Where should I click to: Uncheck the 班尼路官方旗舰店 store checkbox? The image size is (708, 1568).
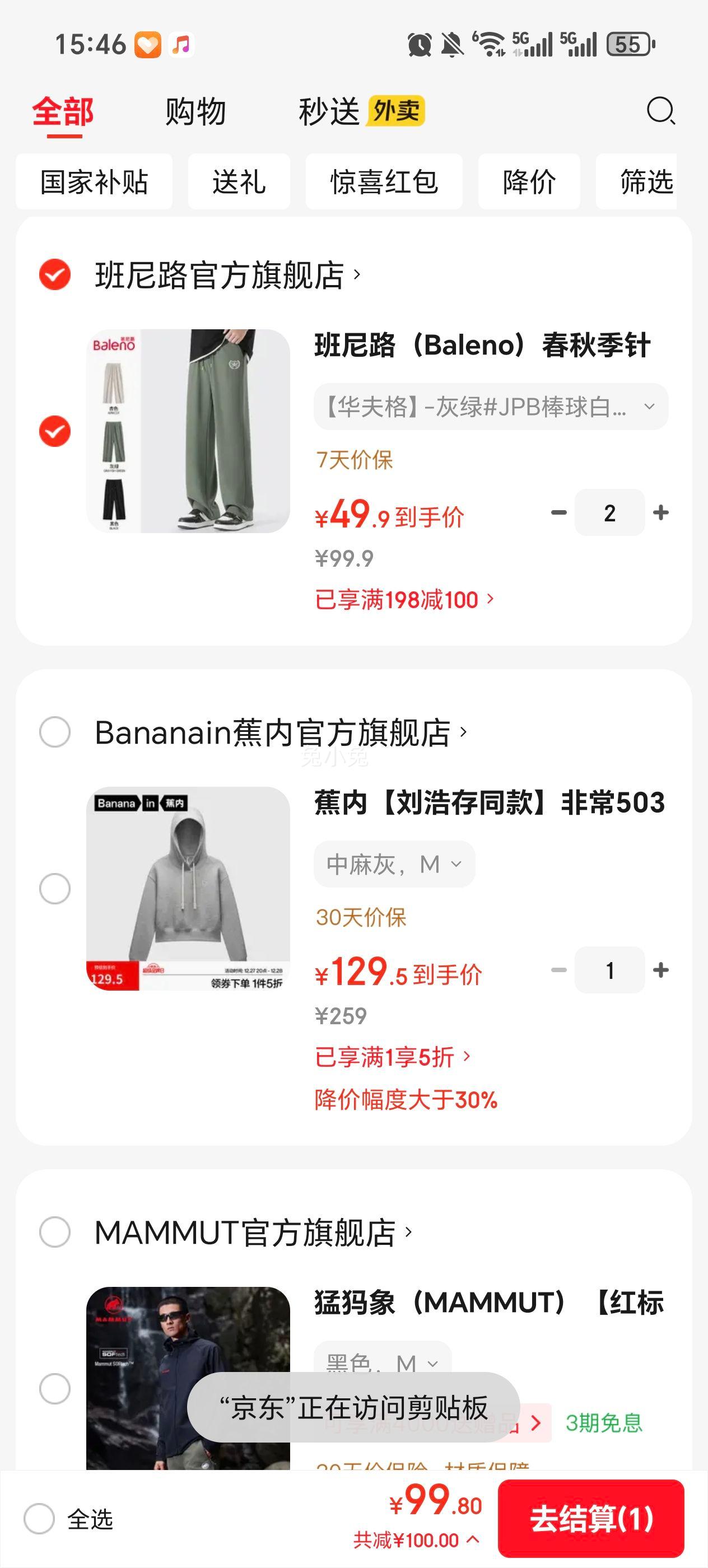[54, 274]
